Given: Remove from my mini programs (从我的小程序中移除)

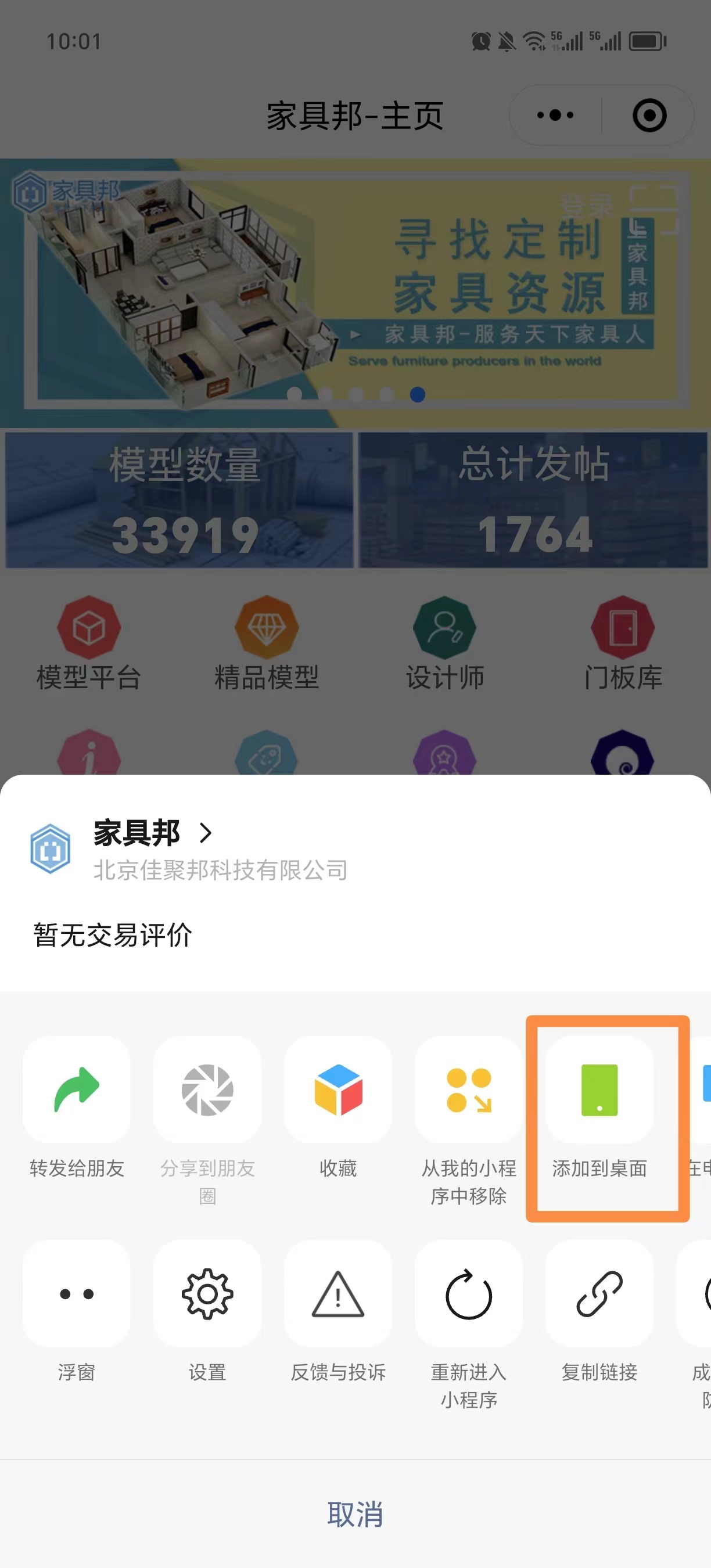Looking at the screenshot, I should tap(468, 1089).
